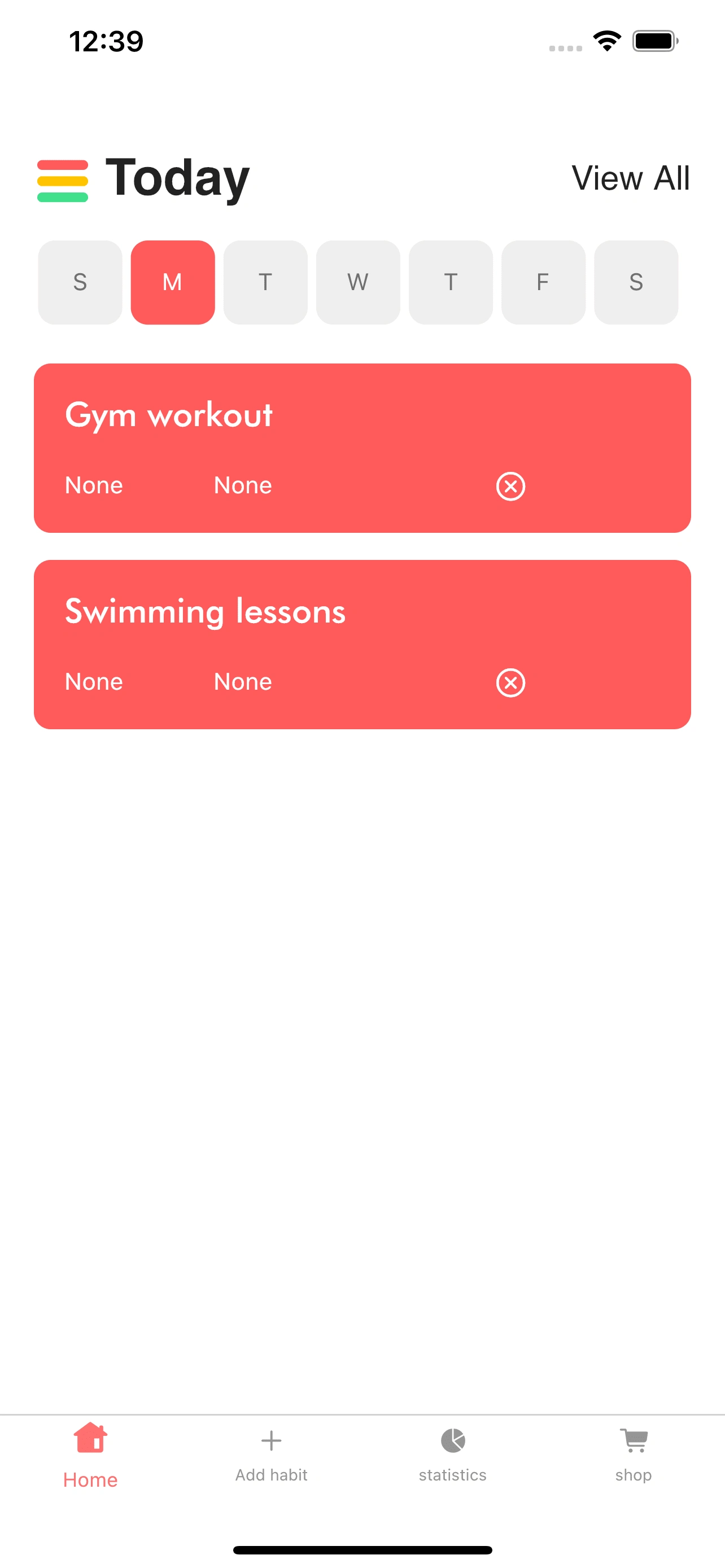
Task: Tap the X icon on Gym workout
Action: point(510,487)
